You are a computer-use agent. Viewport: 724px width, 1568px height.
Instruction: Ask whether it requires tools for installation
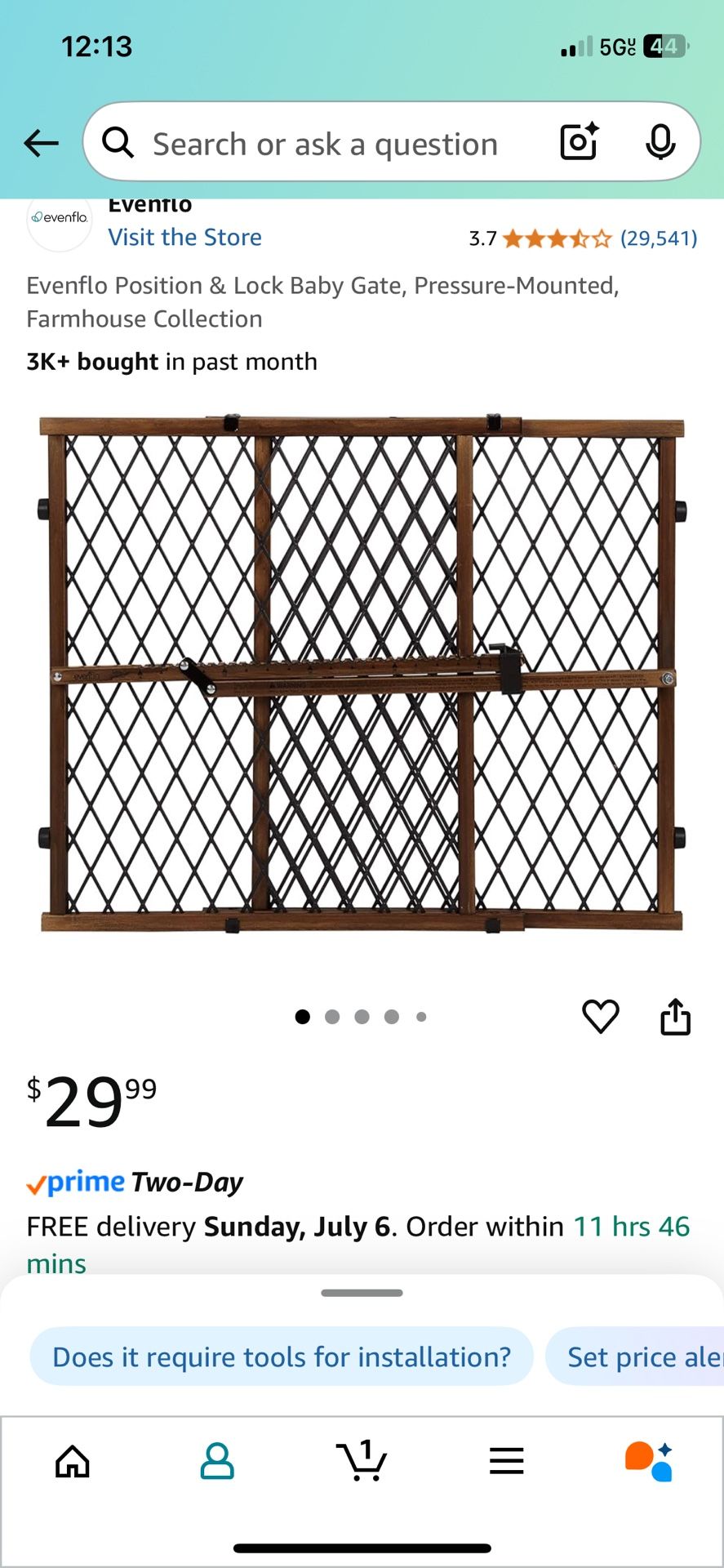tap(282, 1356)
